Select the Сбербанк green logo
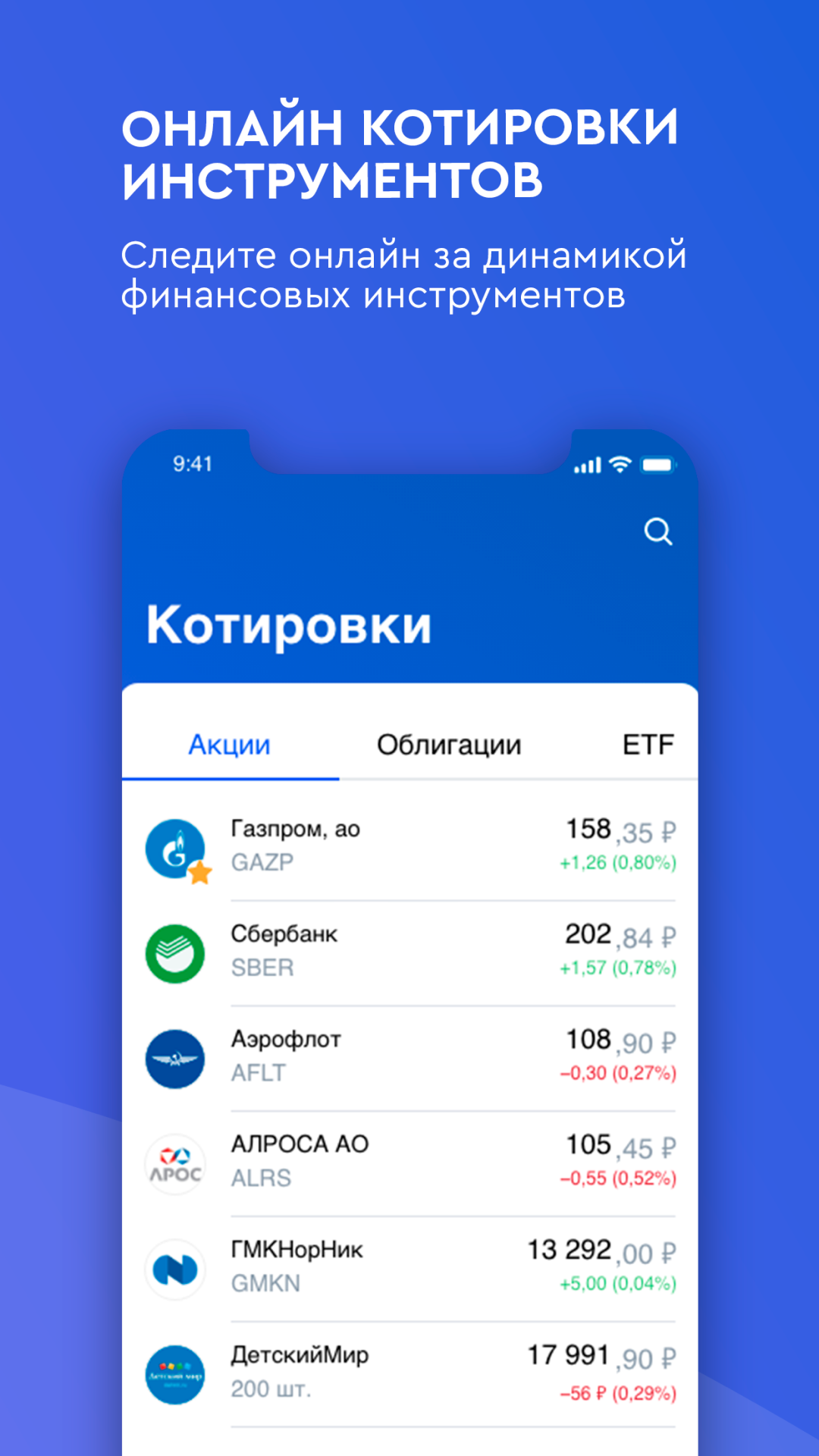 click(175, 954)
